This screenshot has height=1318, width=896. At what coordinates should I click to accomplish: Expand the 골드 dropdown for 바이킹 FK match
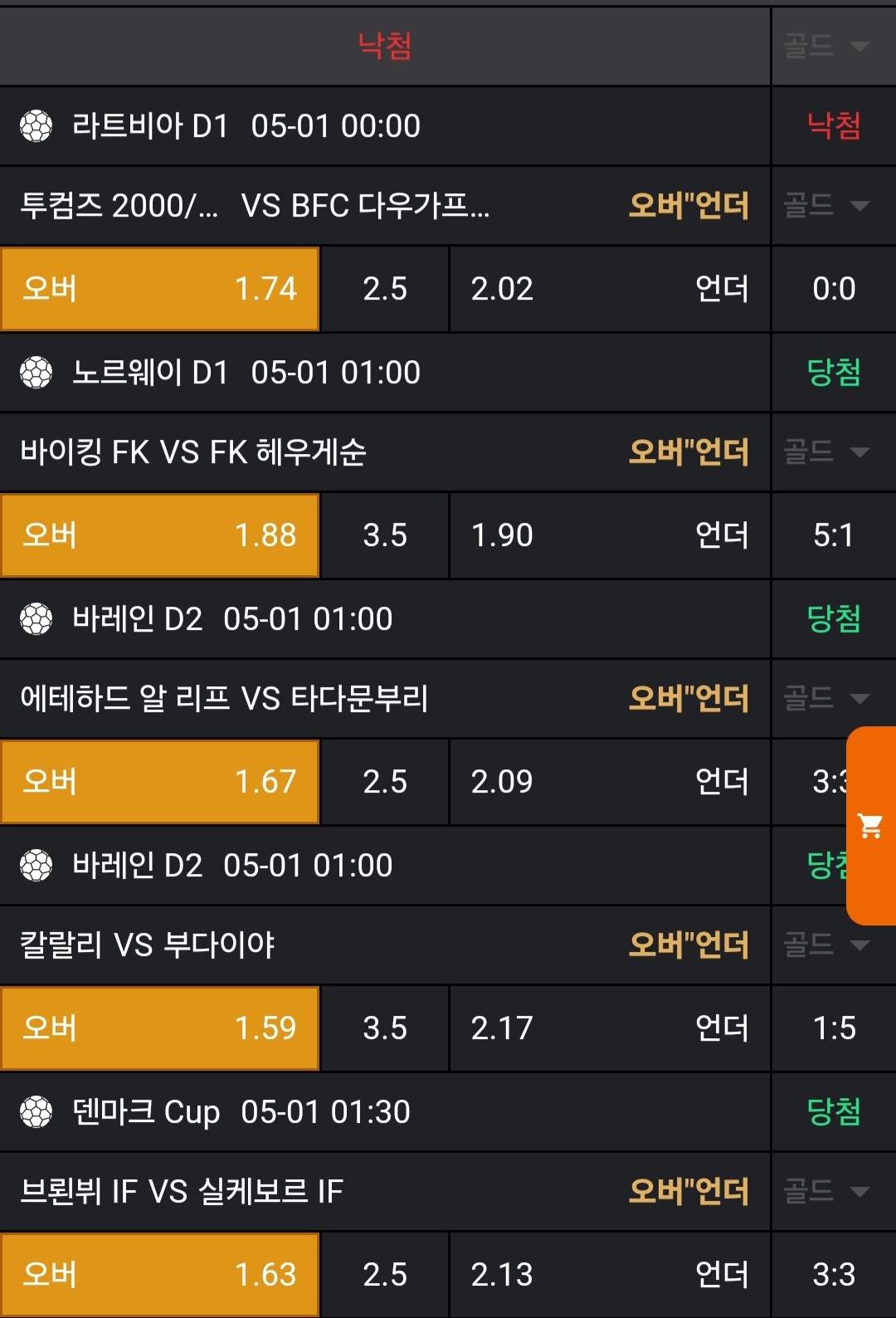click(827, 452)
